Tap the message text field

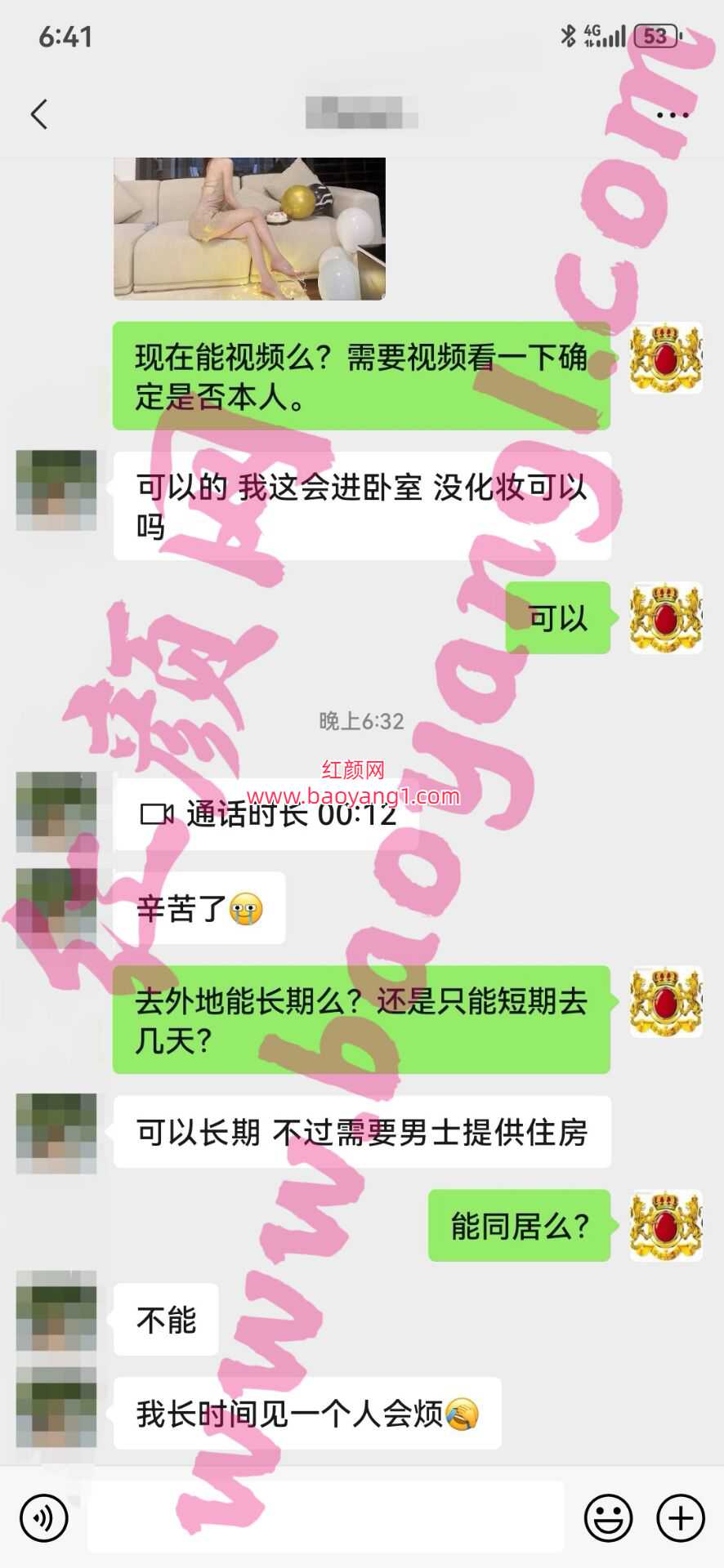(325, 1518)
